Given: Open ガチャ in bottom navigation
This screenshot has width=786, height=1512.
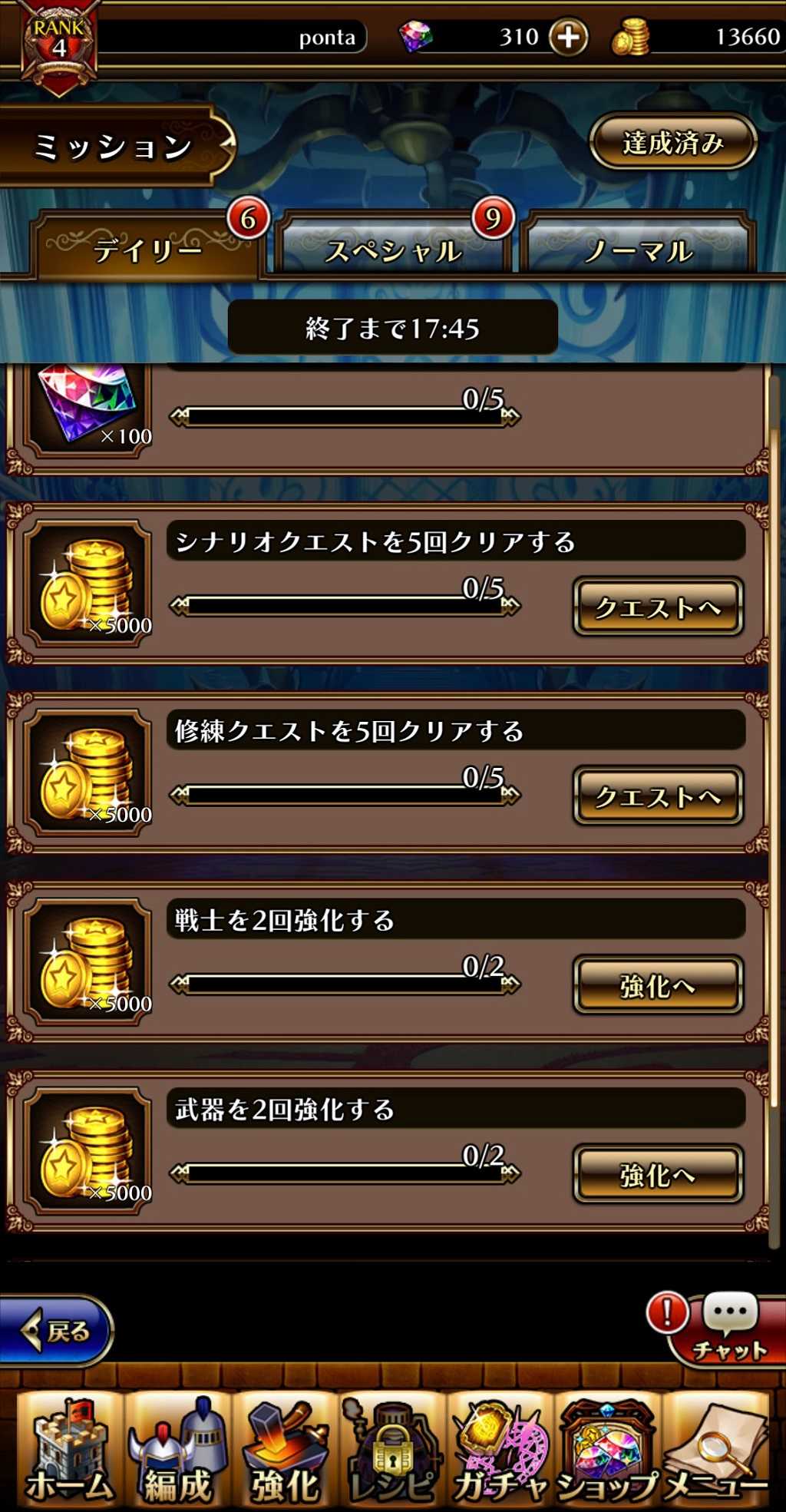Looking at the screenshot, I should pyautogui.click(x=500, y=1451).
